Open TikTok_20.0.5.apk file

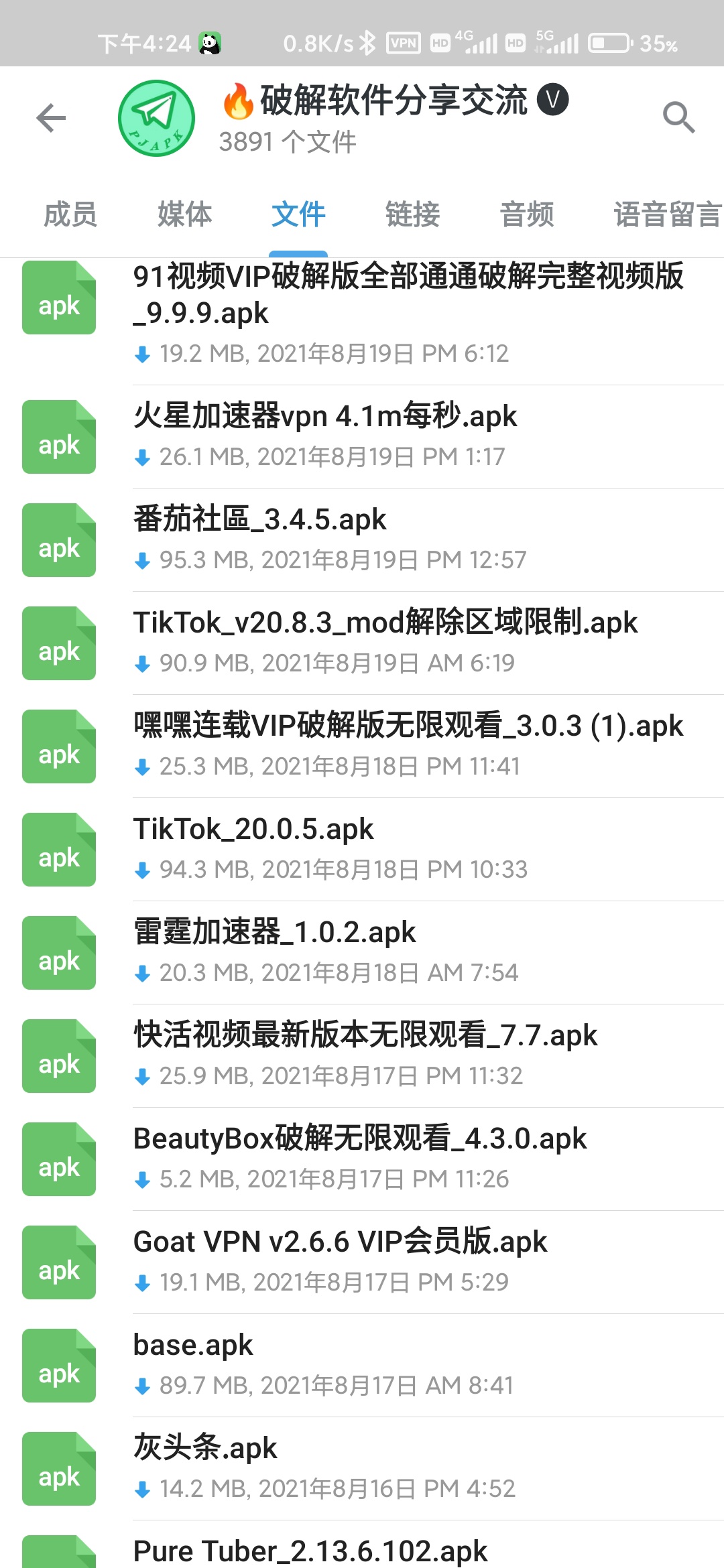[x=362, y=849]
